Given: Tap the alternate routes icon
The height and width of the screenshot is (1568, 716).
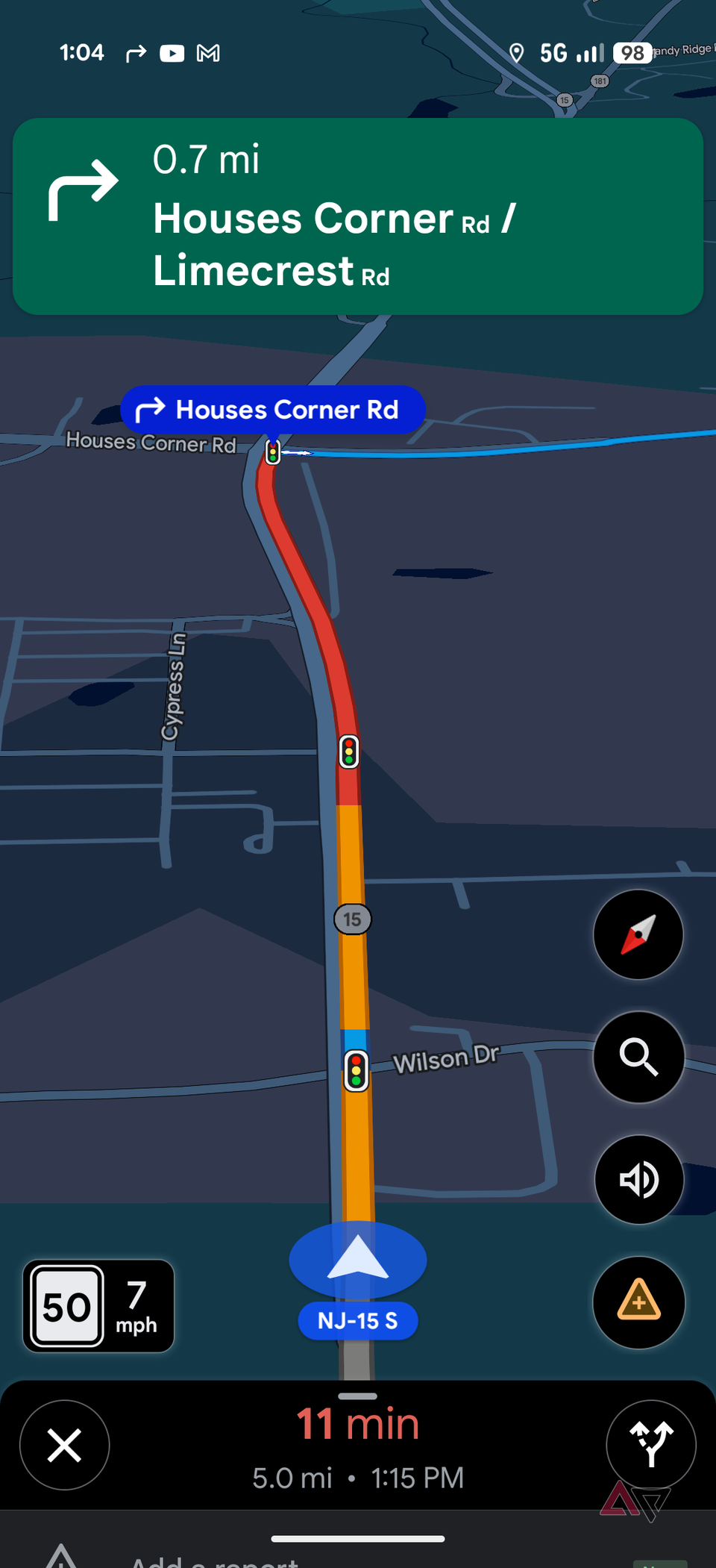Looking at the screenshot, I should coord(650,1446).
